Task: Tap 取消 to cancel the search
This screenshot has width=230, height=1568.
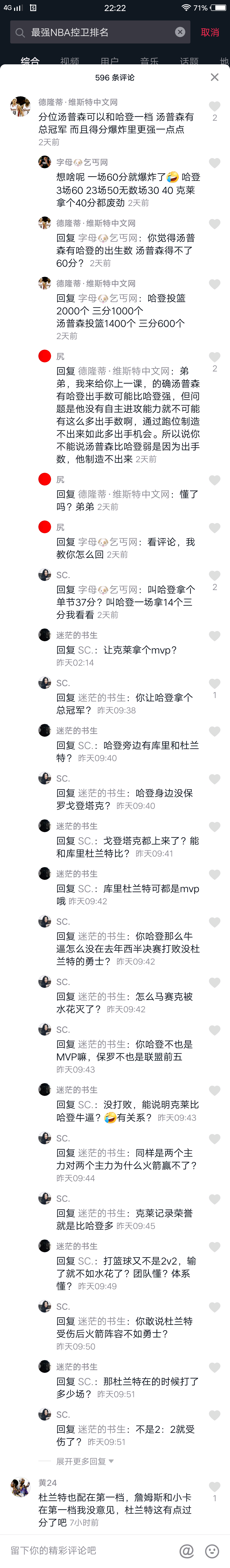Action: coord(210,32)
